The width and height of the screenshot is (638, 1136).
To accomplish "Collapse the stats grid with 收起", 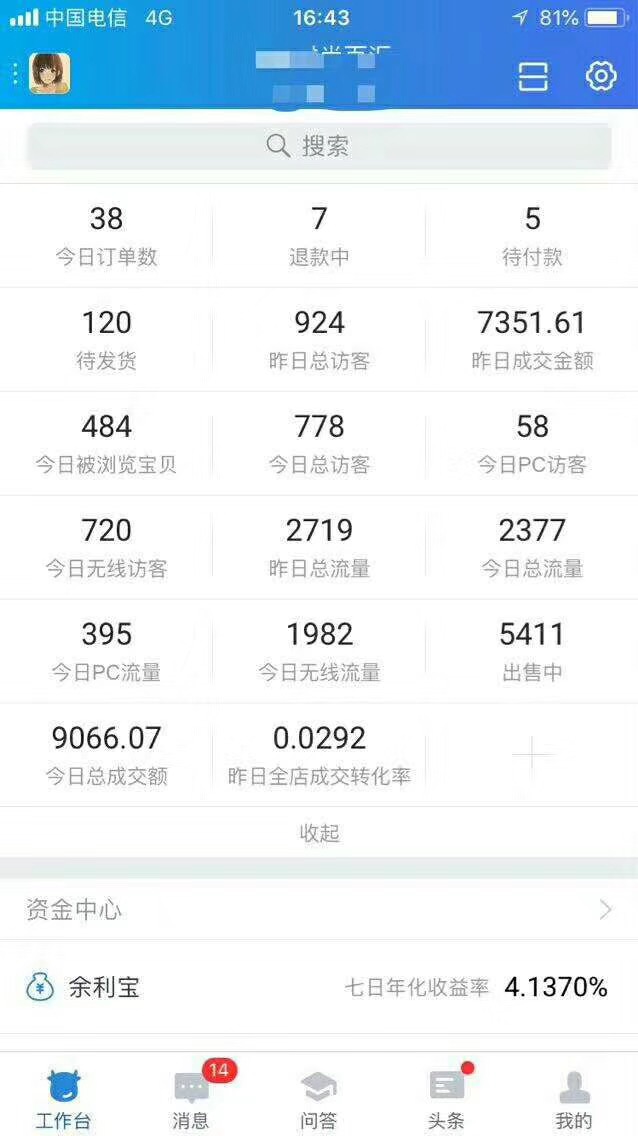I will point(319,833).
